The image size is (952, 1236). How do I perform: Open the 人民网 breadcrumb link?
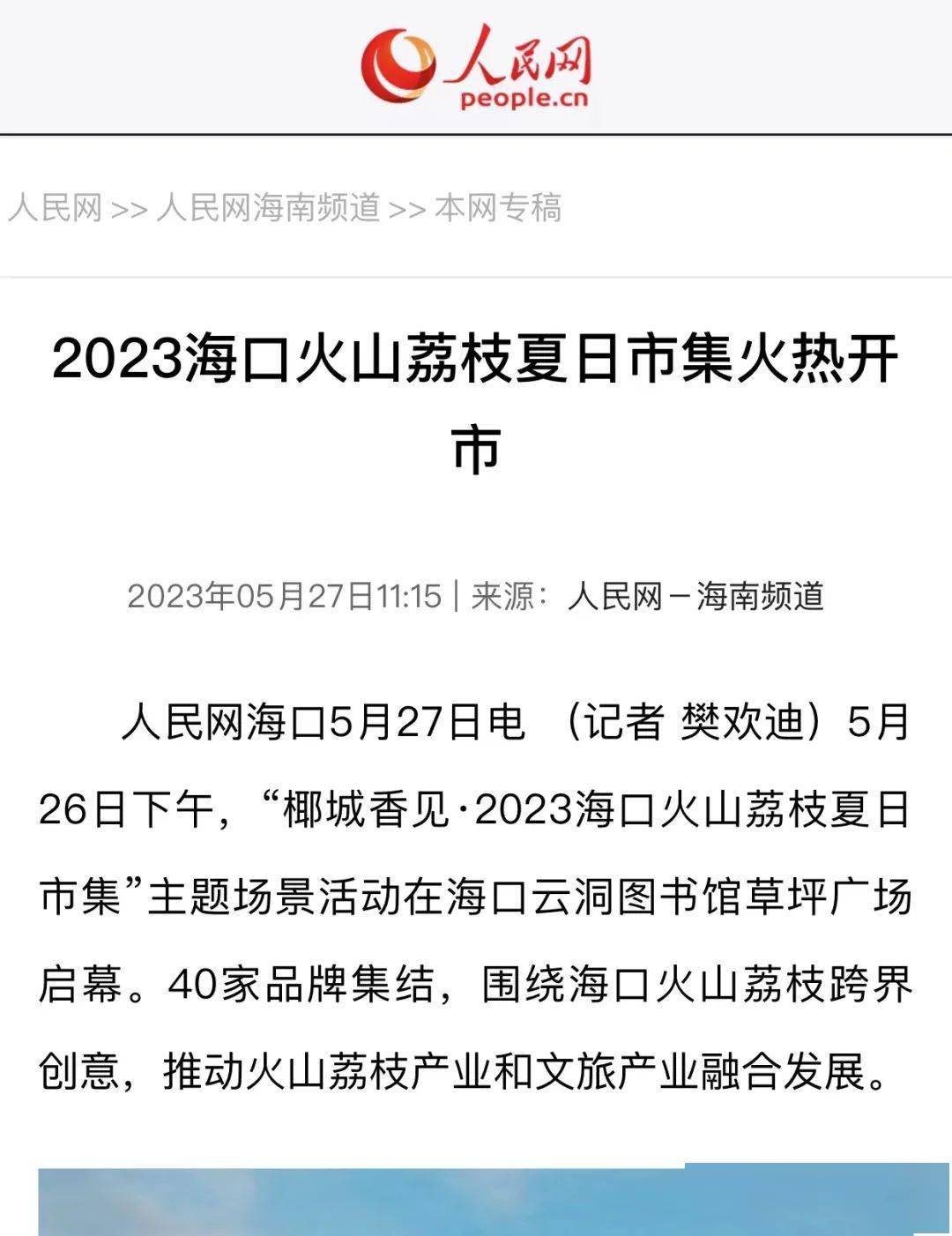click(x=55, y=209)
